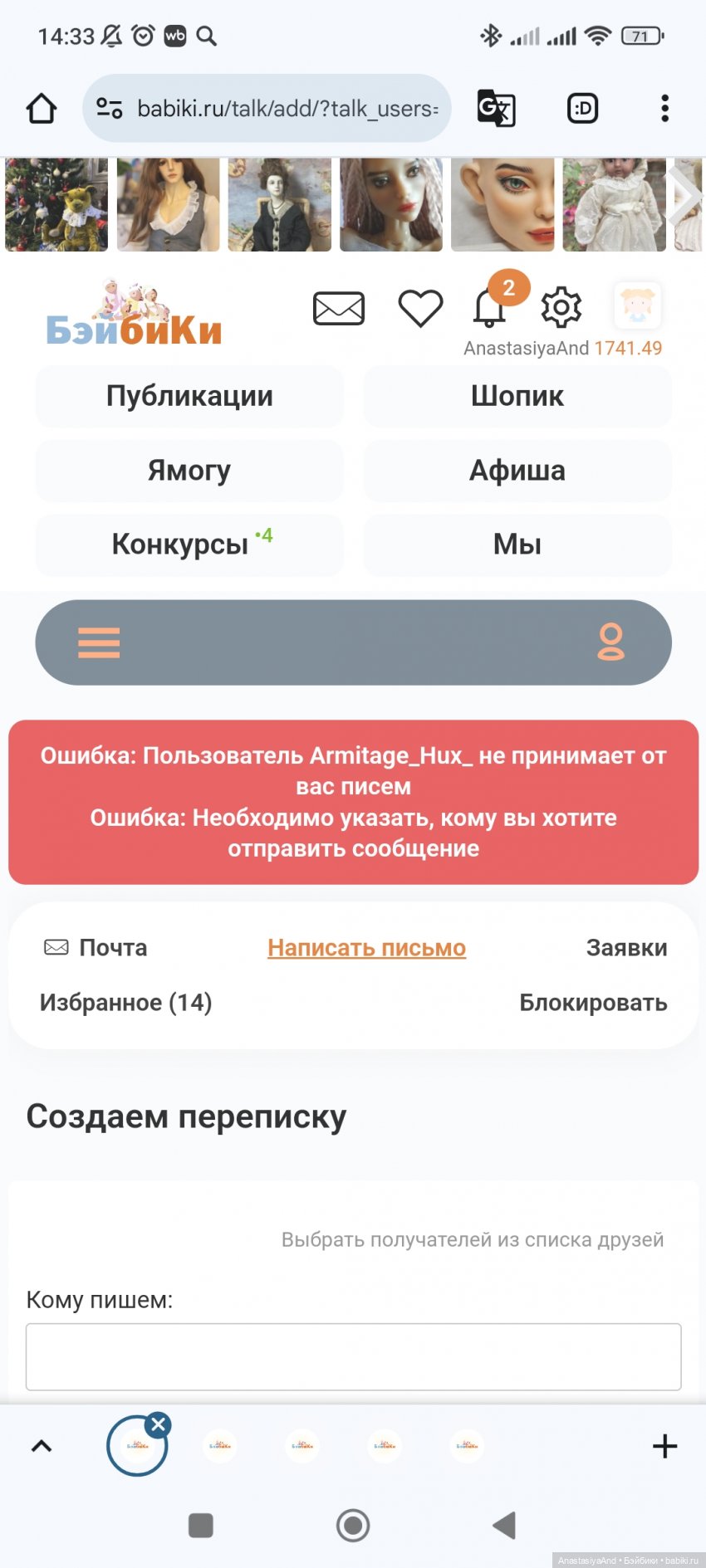Open the Мы section

tap(517, 545)
